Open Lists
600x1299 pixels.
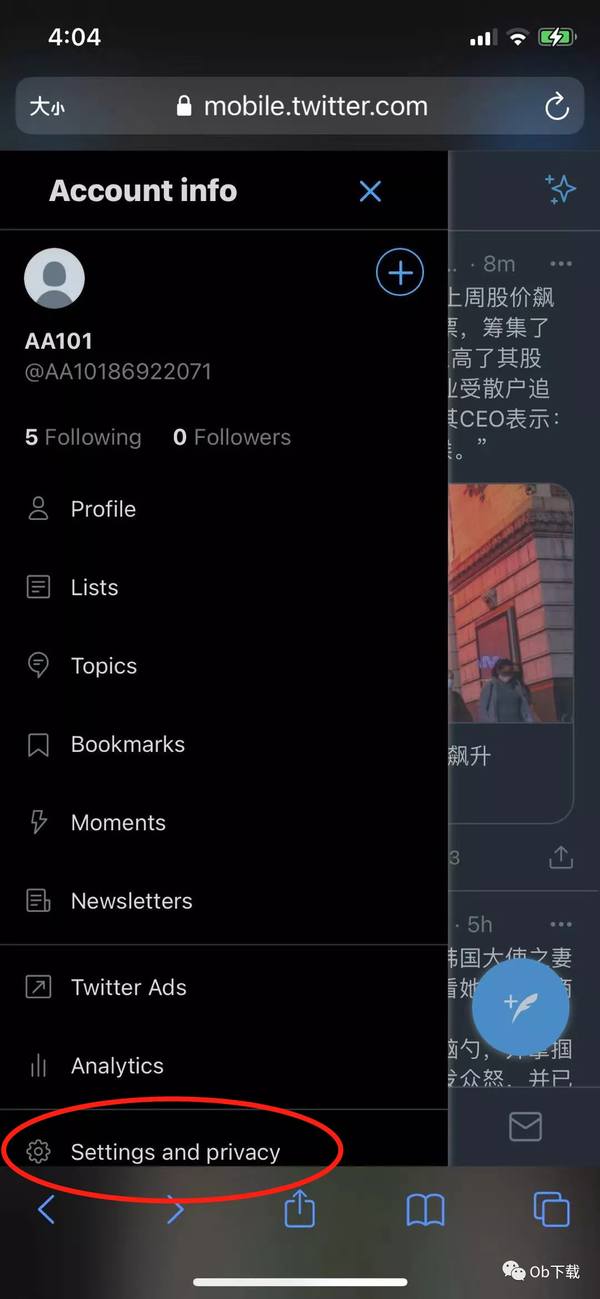coord(94,587)
